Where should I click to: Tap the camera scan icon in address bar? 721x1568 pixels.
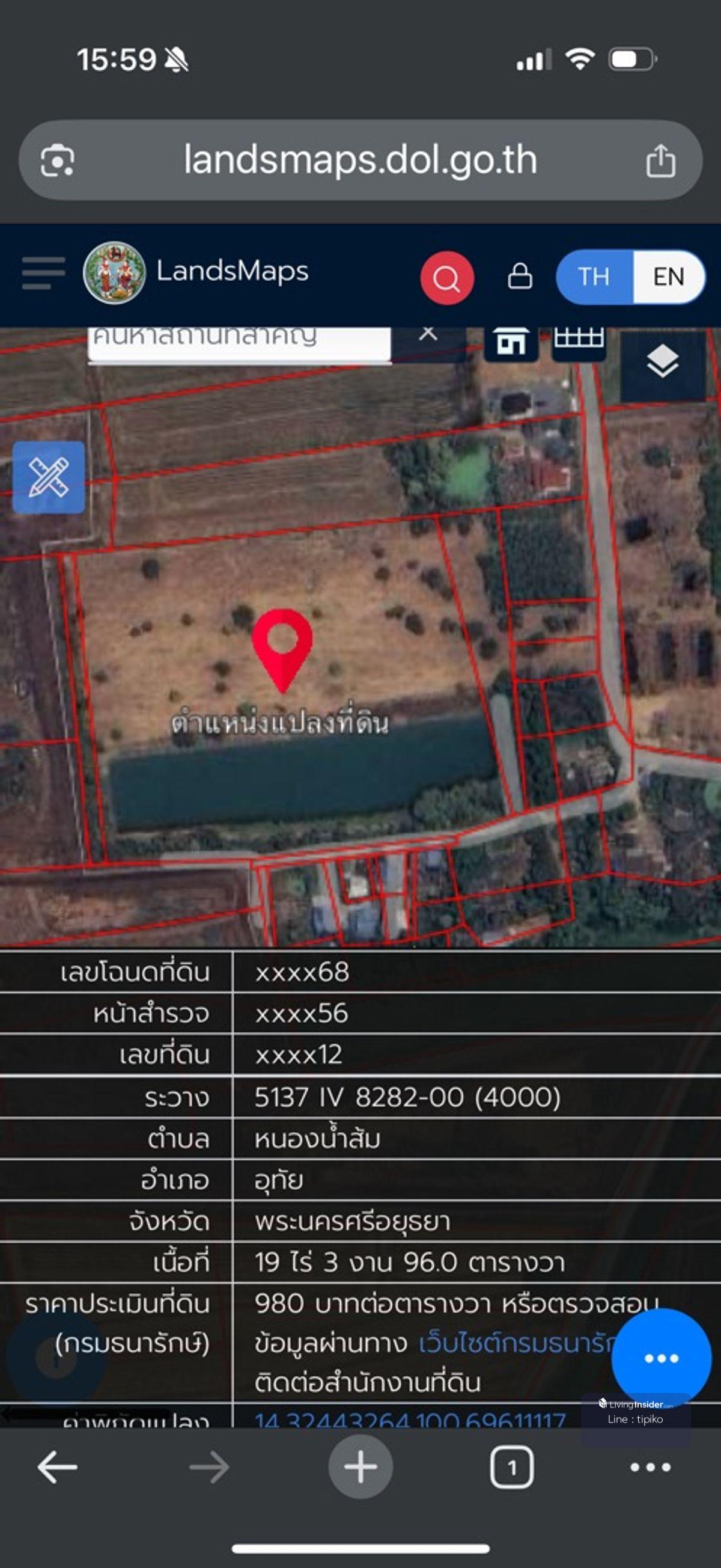57,161
